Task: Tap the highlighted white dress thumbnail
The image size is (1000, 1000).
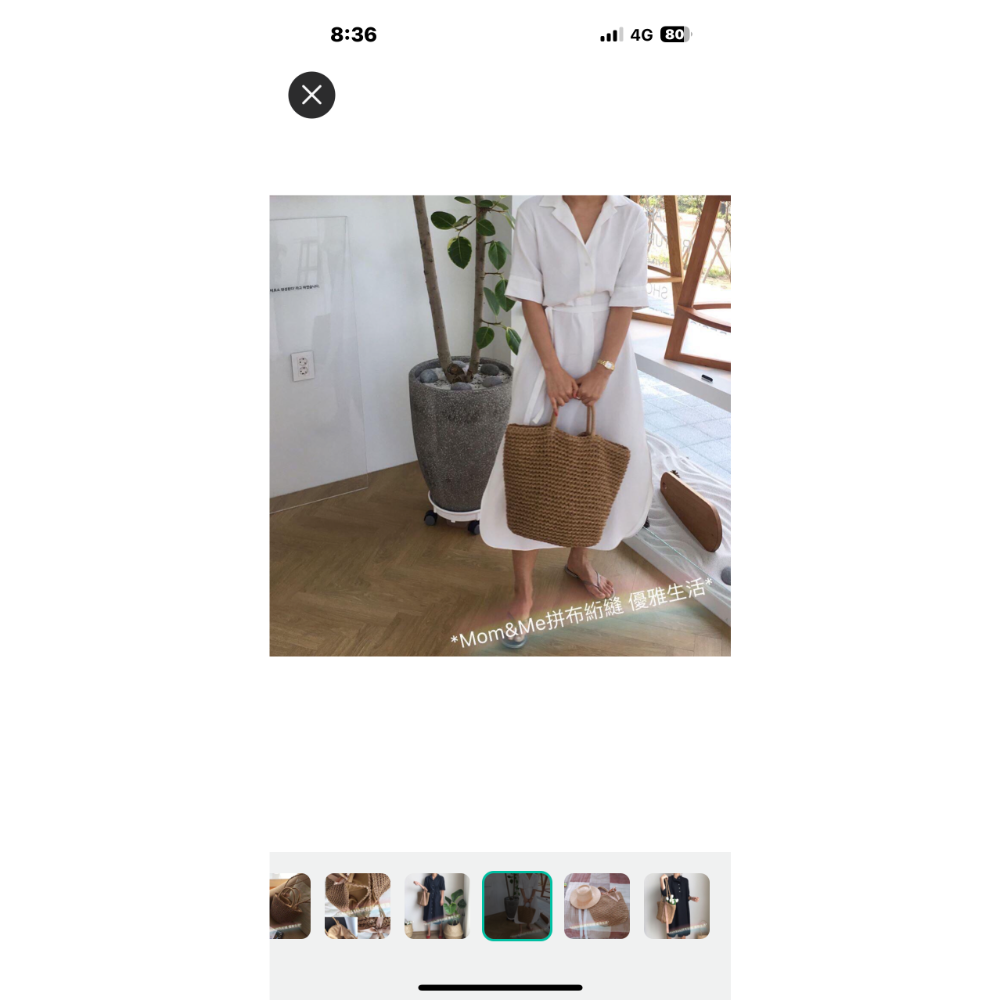Action: tap(517, 906)
